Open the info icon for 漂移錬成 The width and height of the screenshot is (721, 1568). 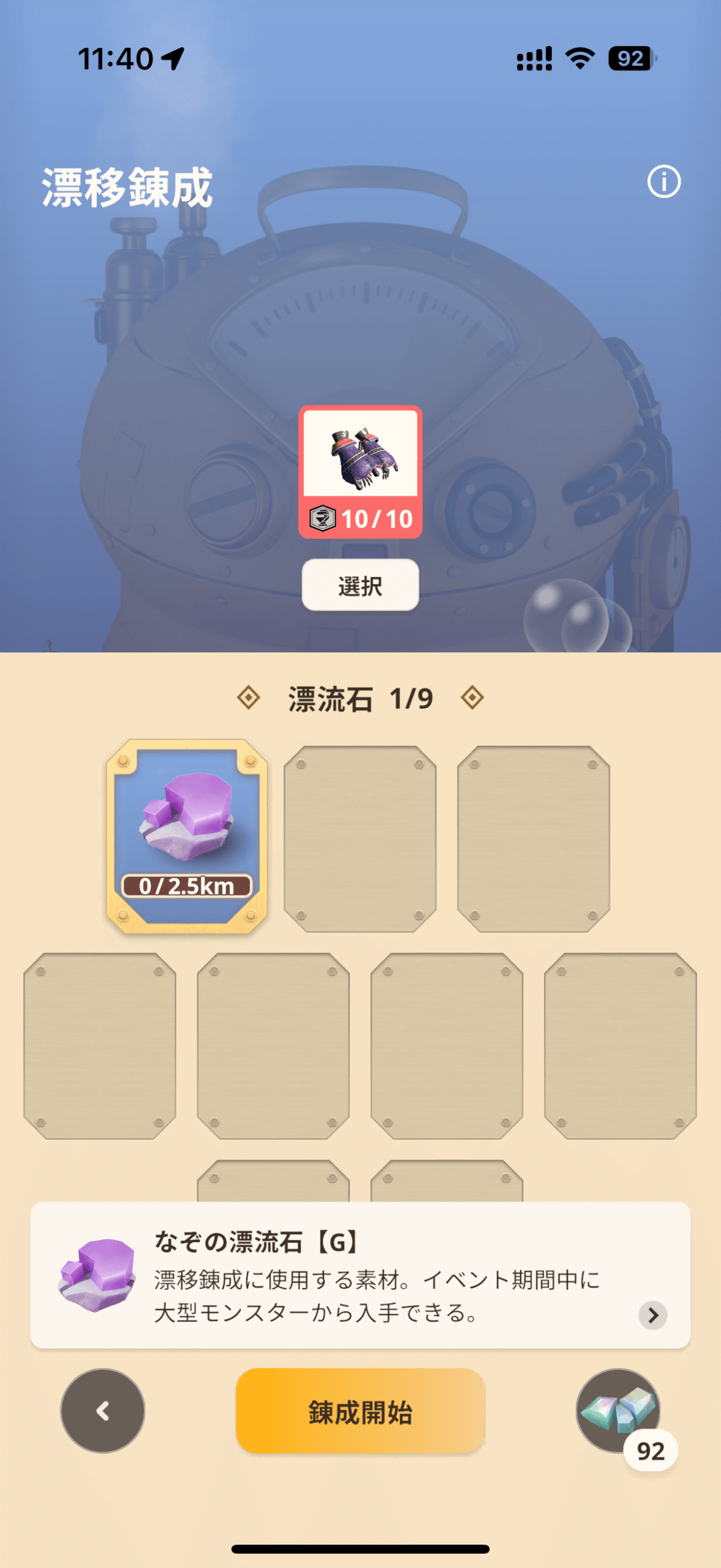663,182
